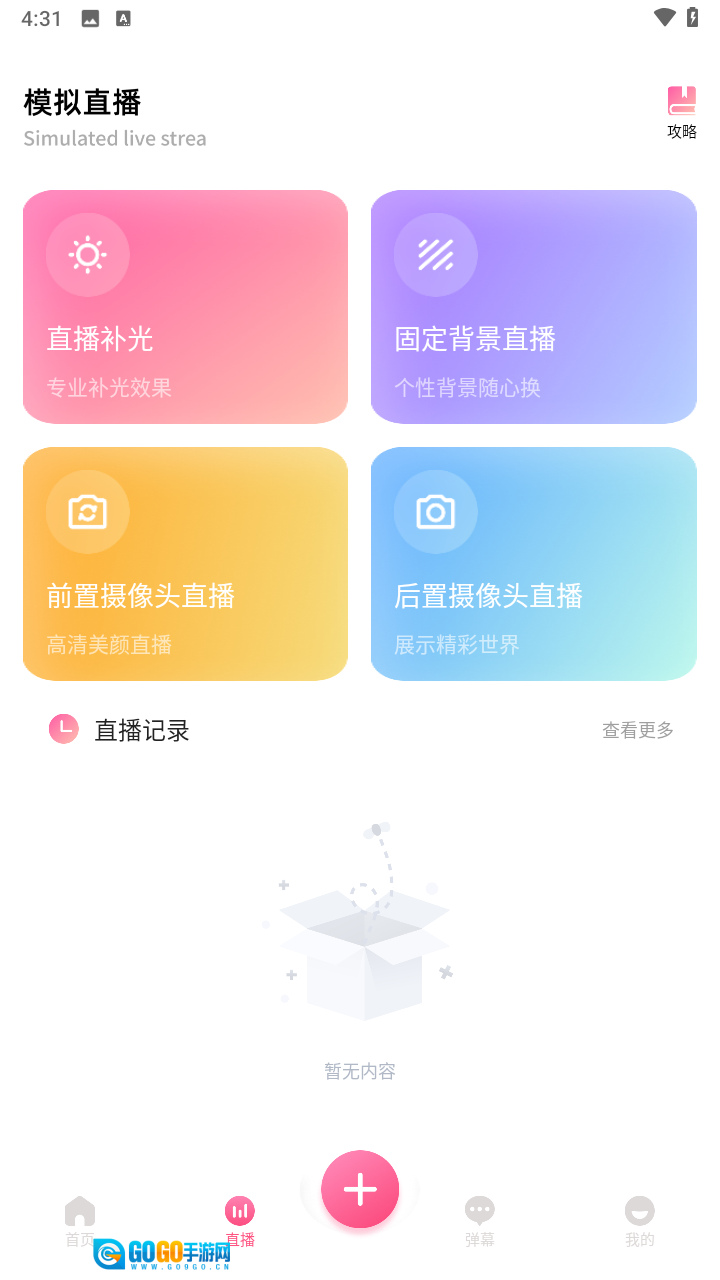Switch to the 直播 tab
This screenshot has height=1280, width=720.
pyautogui.click(x=240, y=1222)
